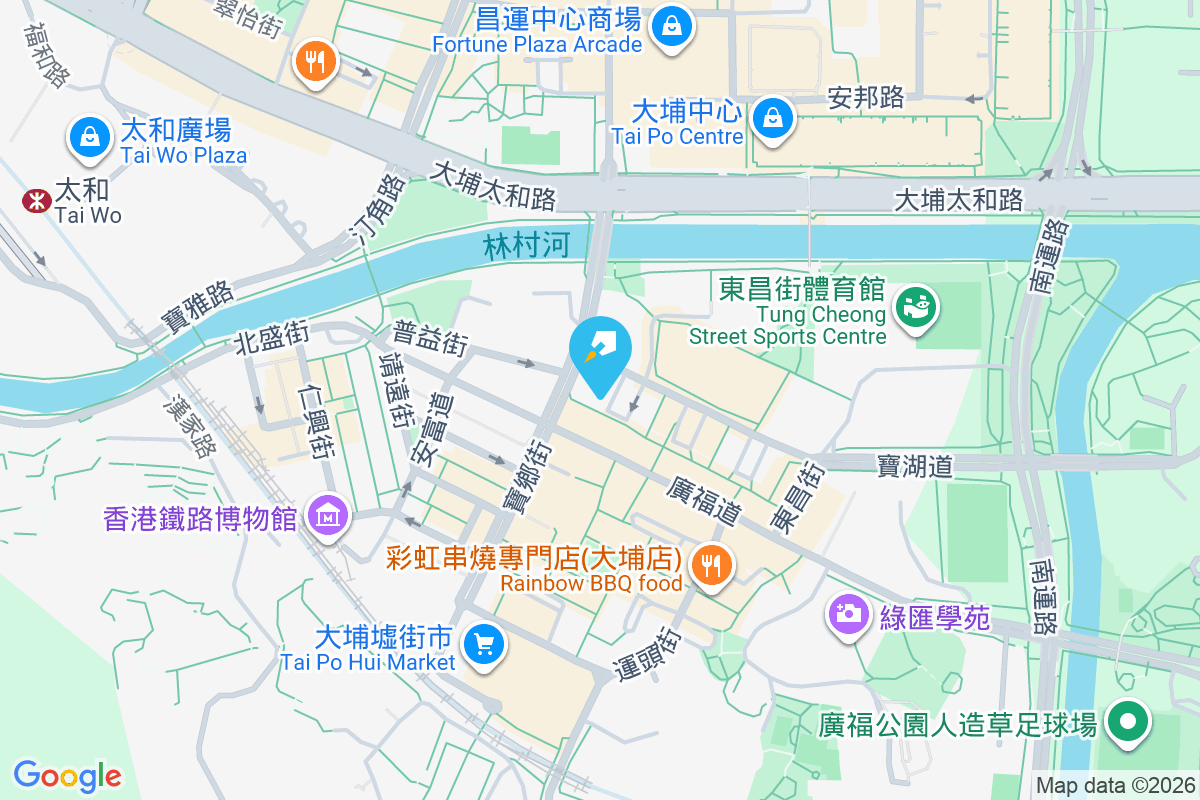This screenshot has height=800, width=1200.
Task: Open the unlabeled restaurant pin near 翠怡街
Action: [316, 63]
